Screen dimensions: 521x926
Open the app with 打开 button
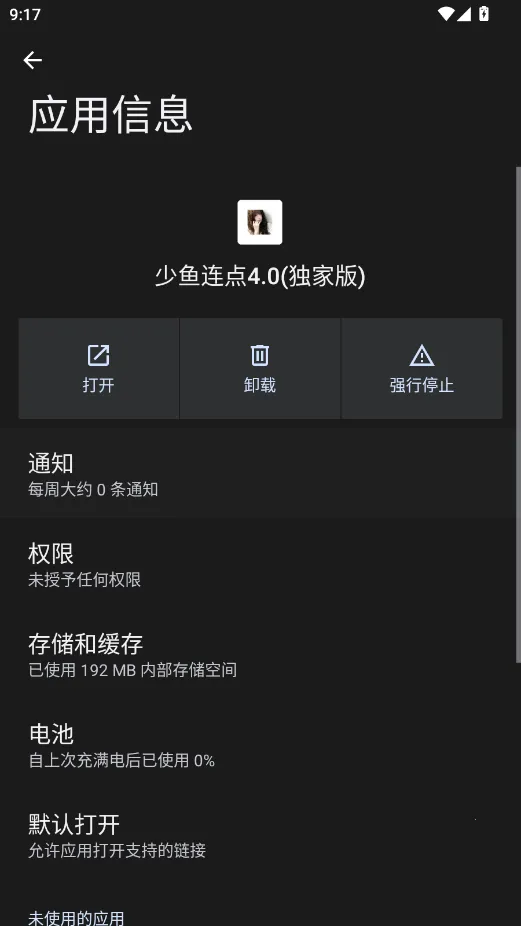(99, 369)
